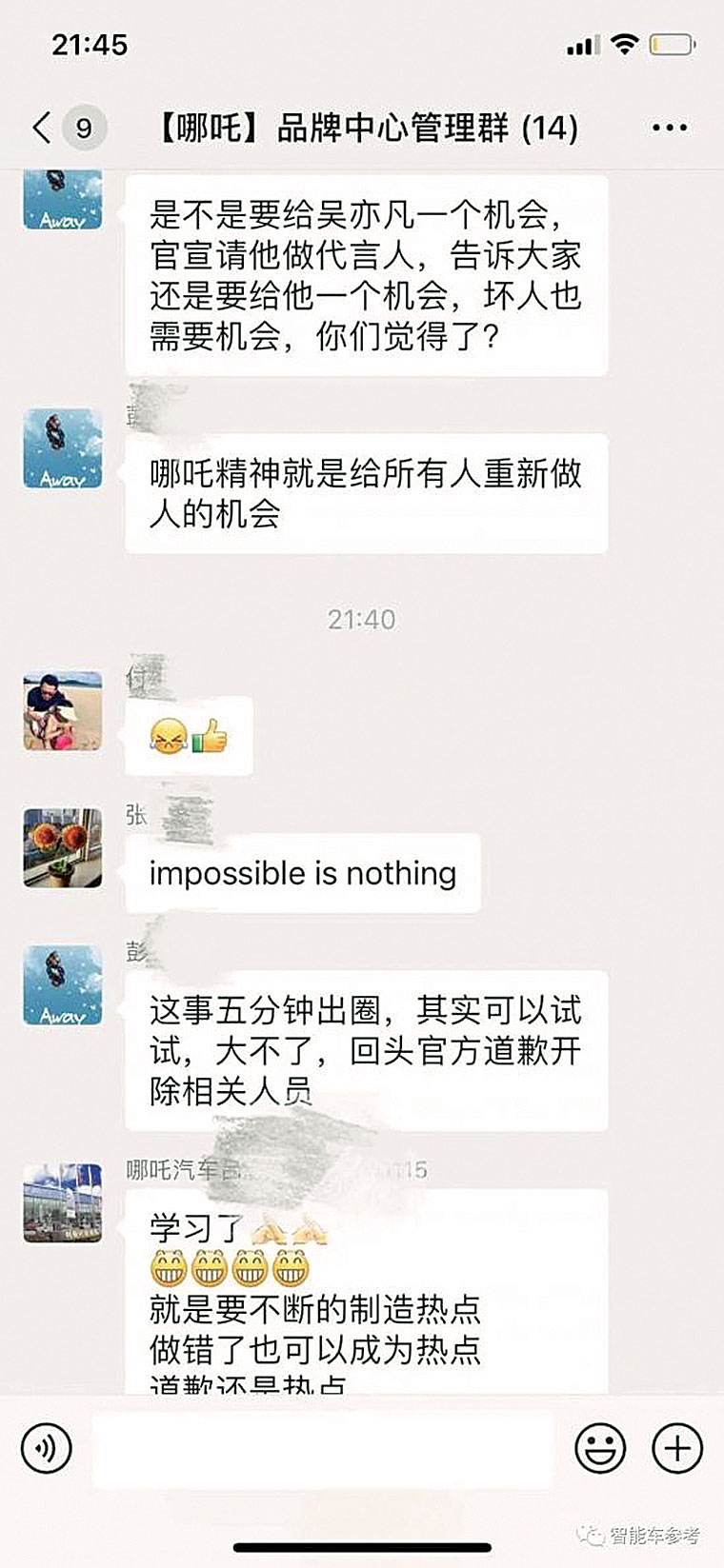Open the plus attachments menu
The width and height of the screenshot is (724, 1568).
(x=676, y=1448)
